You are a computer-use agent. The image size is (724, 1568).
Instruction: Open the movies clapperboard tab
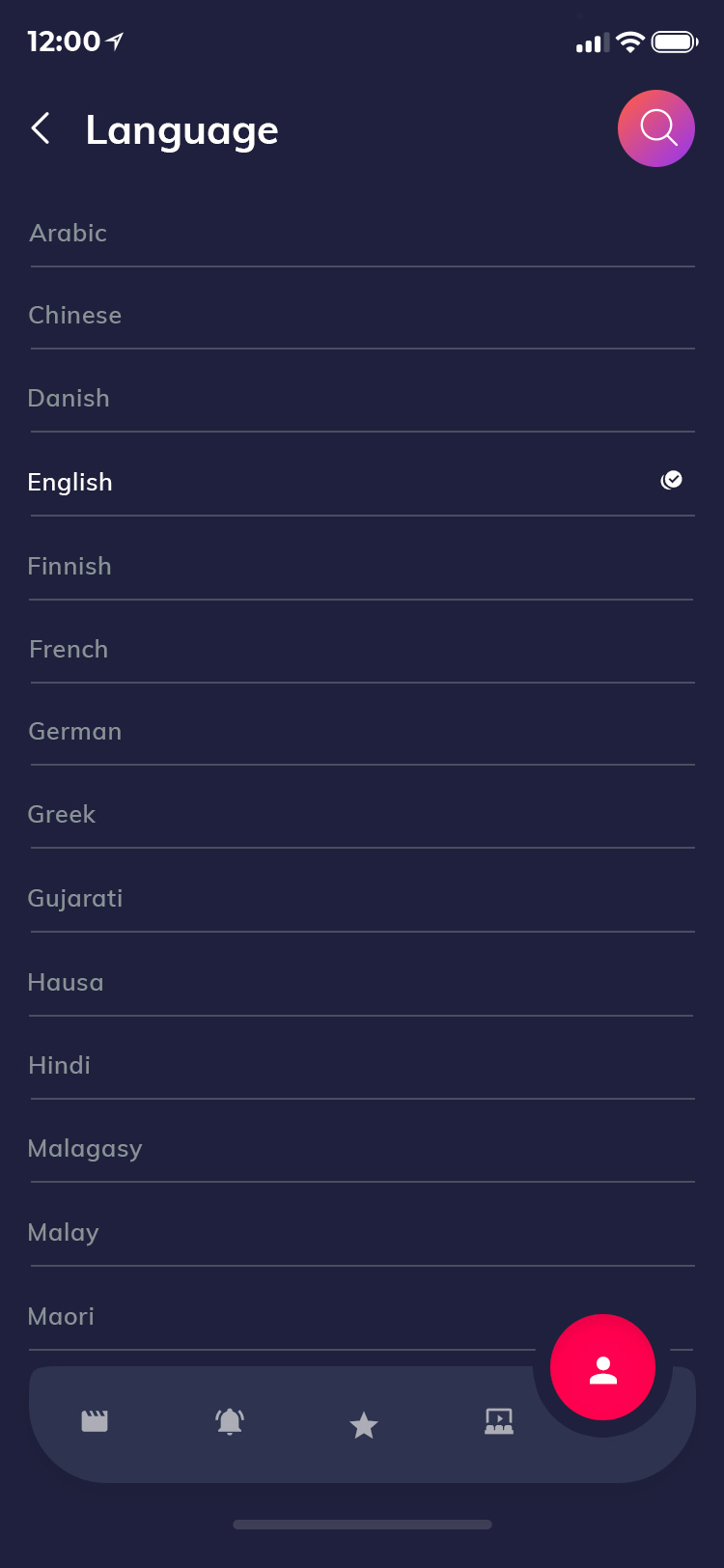[95, 1421]
